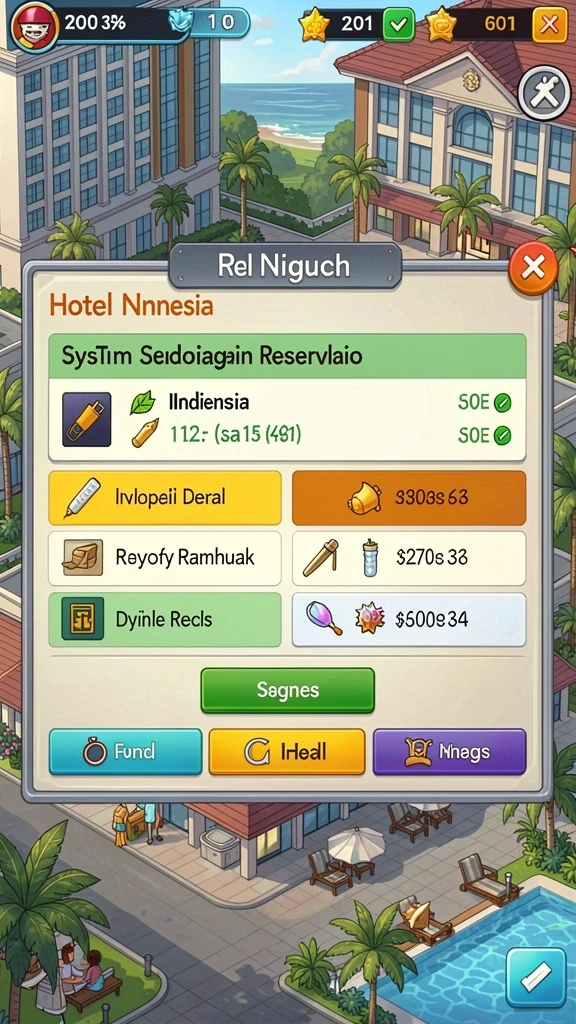Close the Rel Niguch dialog

(534, 267)
